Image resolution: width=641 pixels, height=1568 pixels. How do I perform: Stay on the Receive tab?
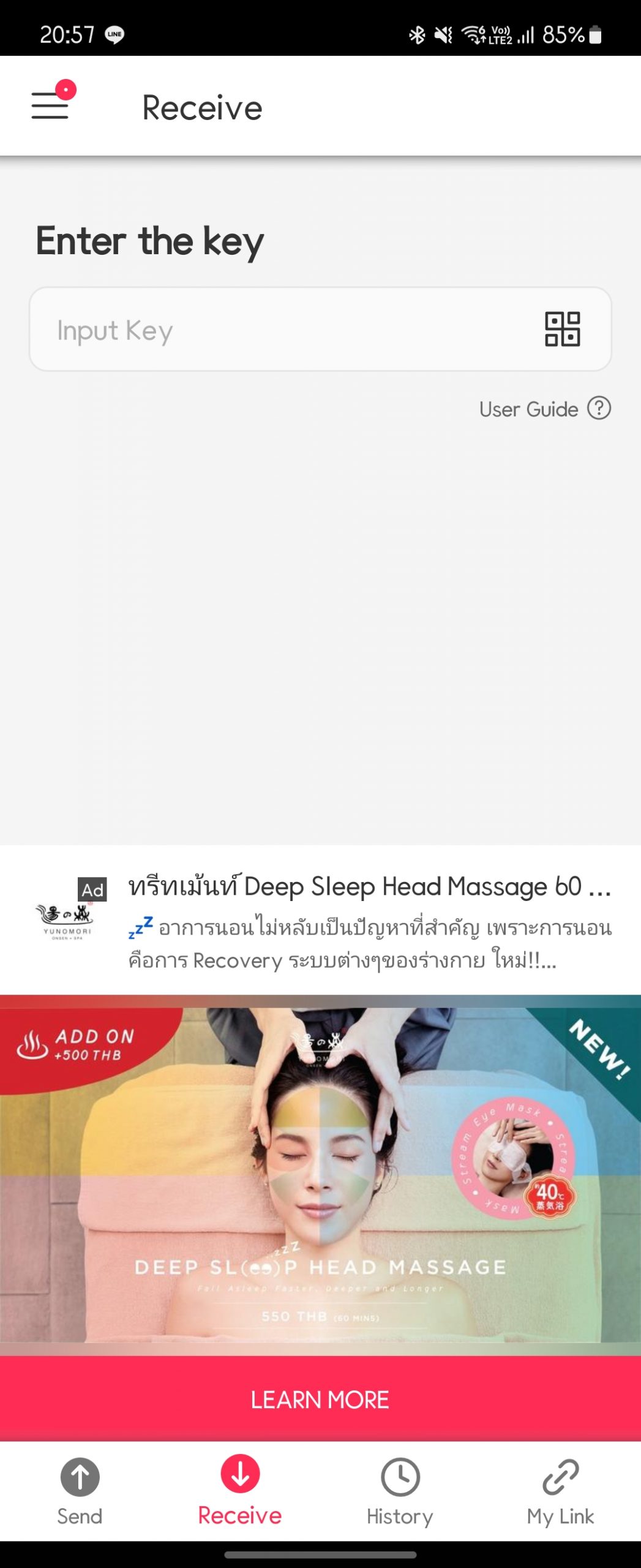pyautogui.click(x=240, y=1494)
